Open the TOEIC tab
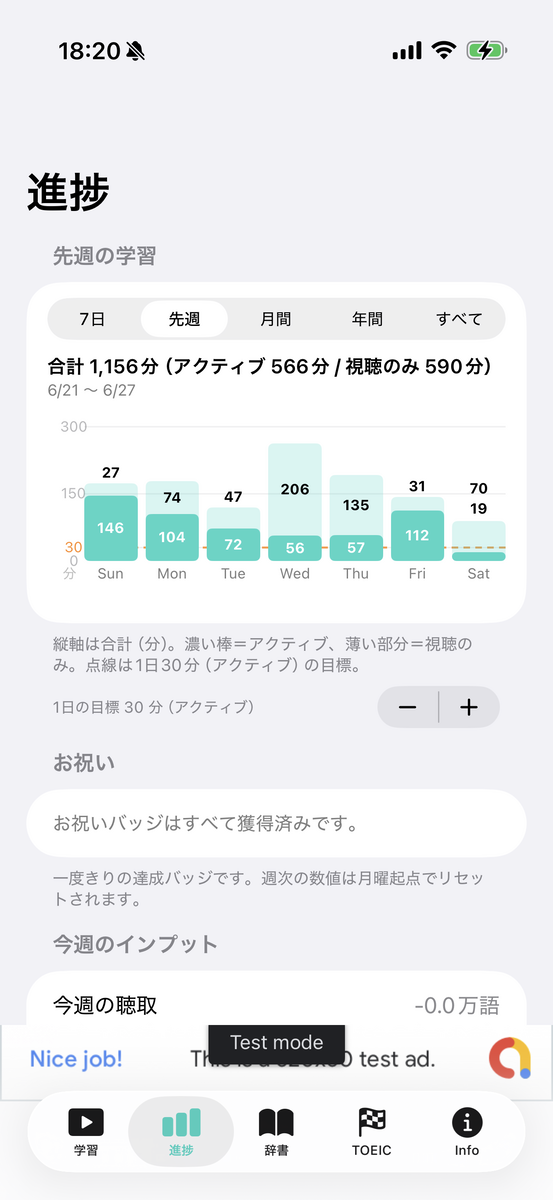Image resolution: width=553 pixels, height=1200 pixels. [x=371, y=1132]
